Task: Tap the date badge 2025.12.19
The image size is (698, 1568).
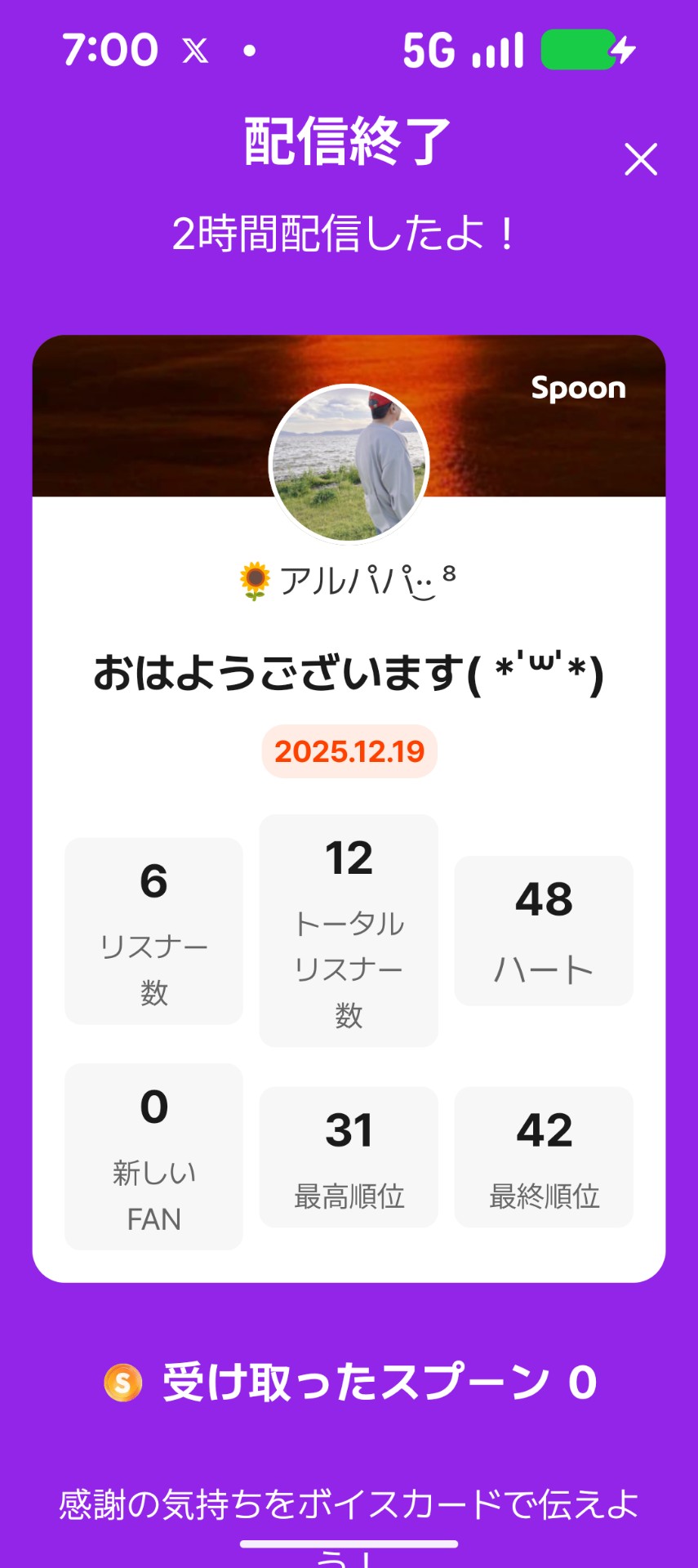Action: pyautogui.click(x=349, y=751)
